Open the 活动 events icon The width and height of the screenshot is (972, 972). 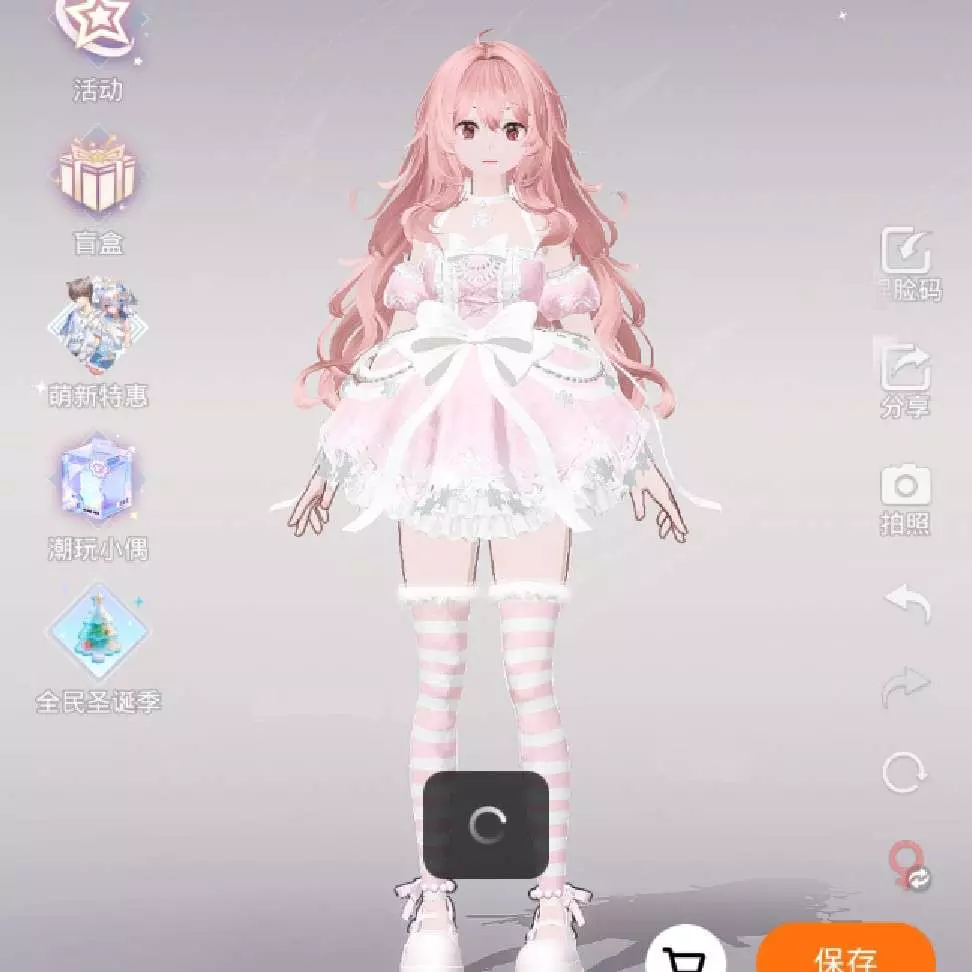click(x=97, y=40)
